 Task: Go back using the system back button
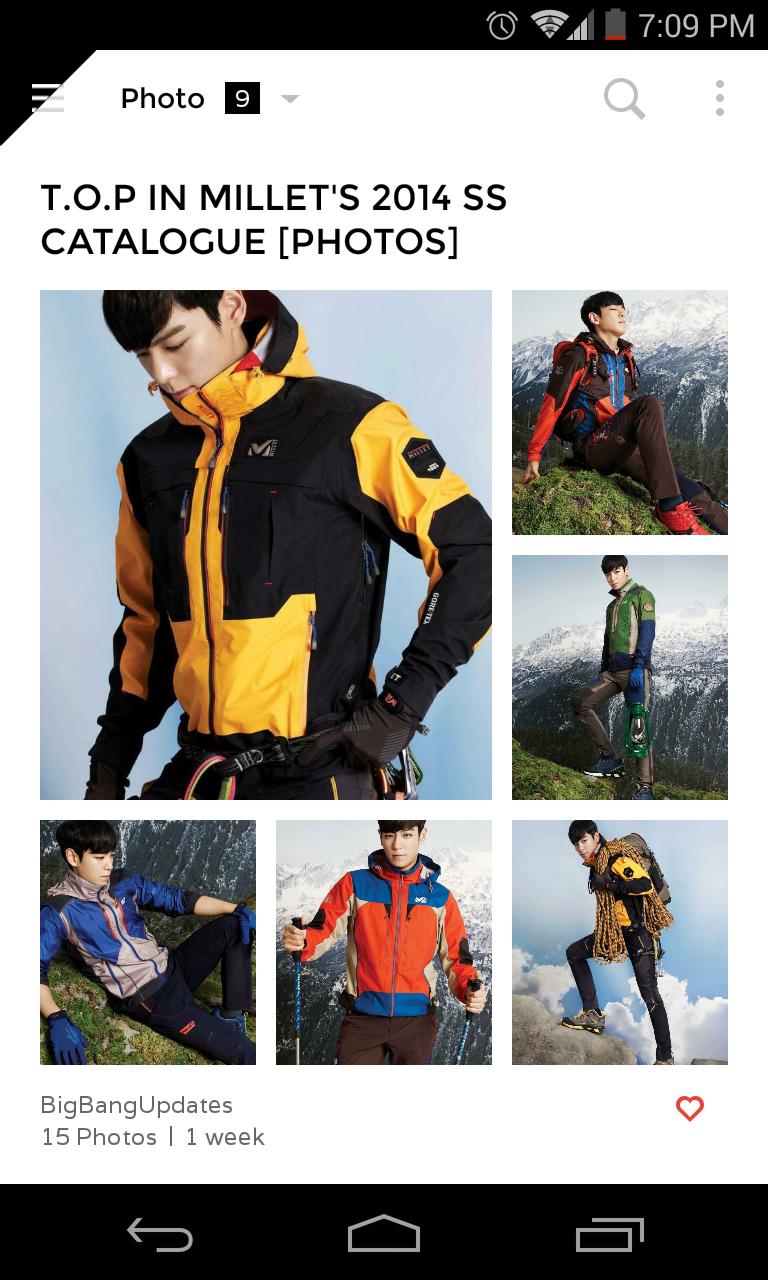(160, 1235)
